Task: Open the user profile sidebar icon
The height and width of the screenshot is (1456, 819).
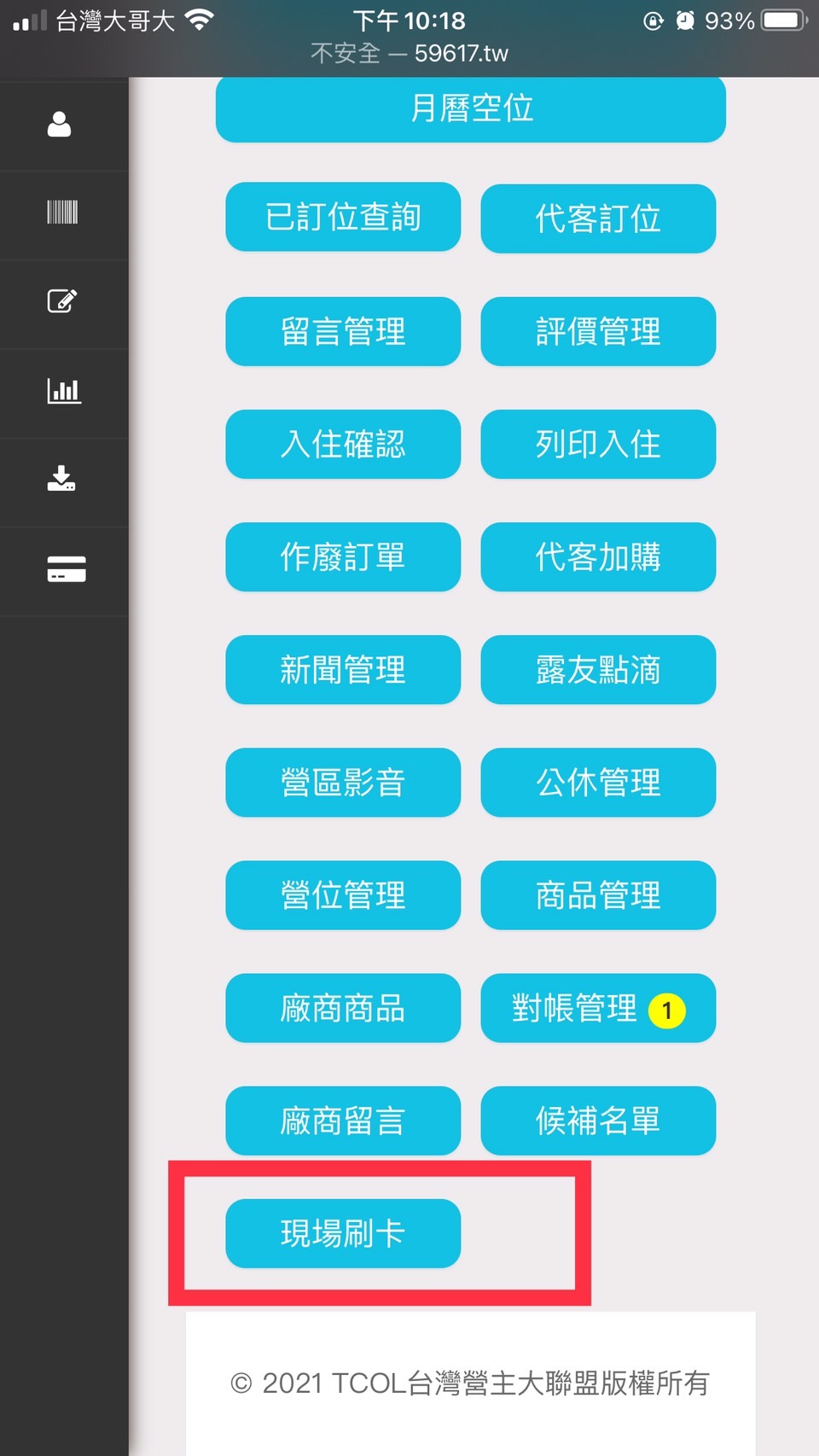Action: coord(59,125)
